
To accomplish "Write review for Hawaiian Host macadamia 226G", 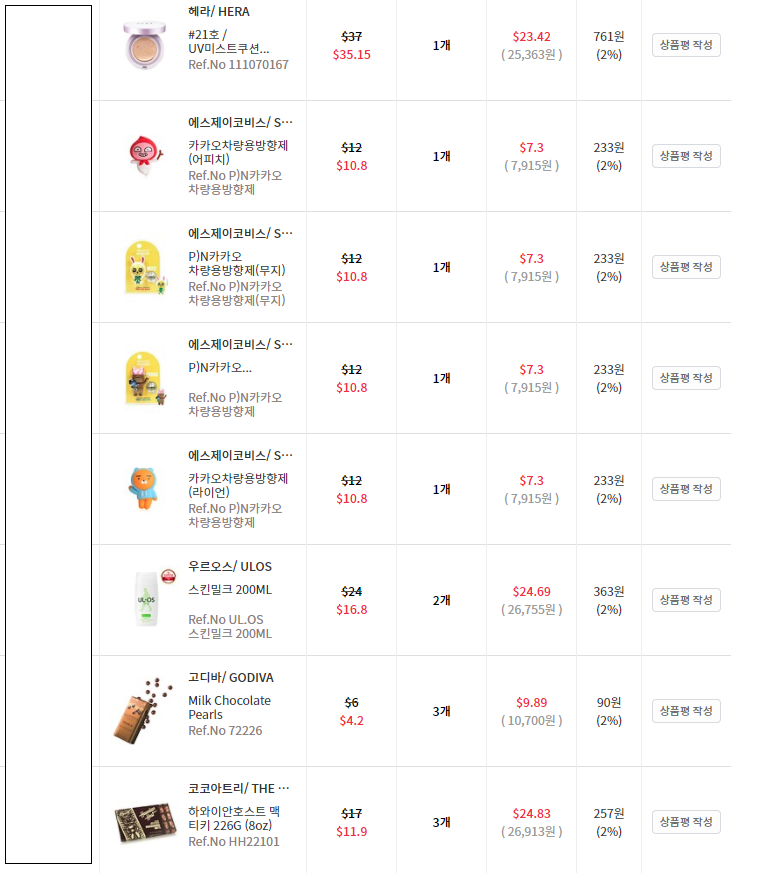I will point(686,822).
